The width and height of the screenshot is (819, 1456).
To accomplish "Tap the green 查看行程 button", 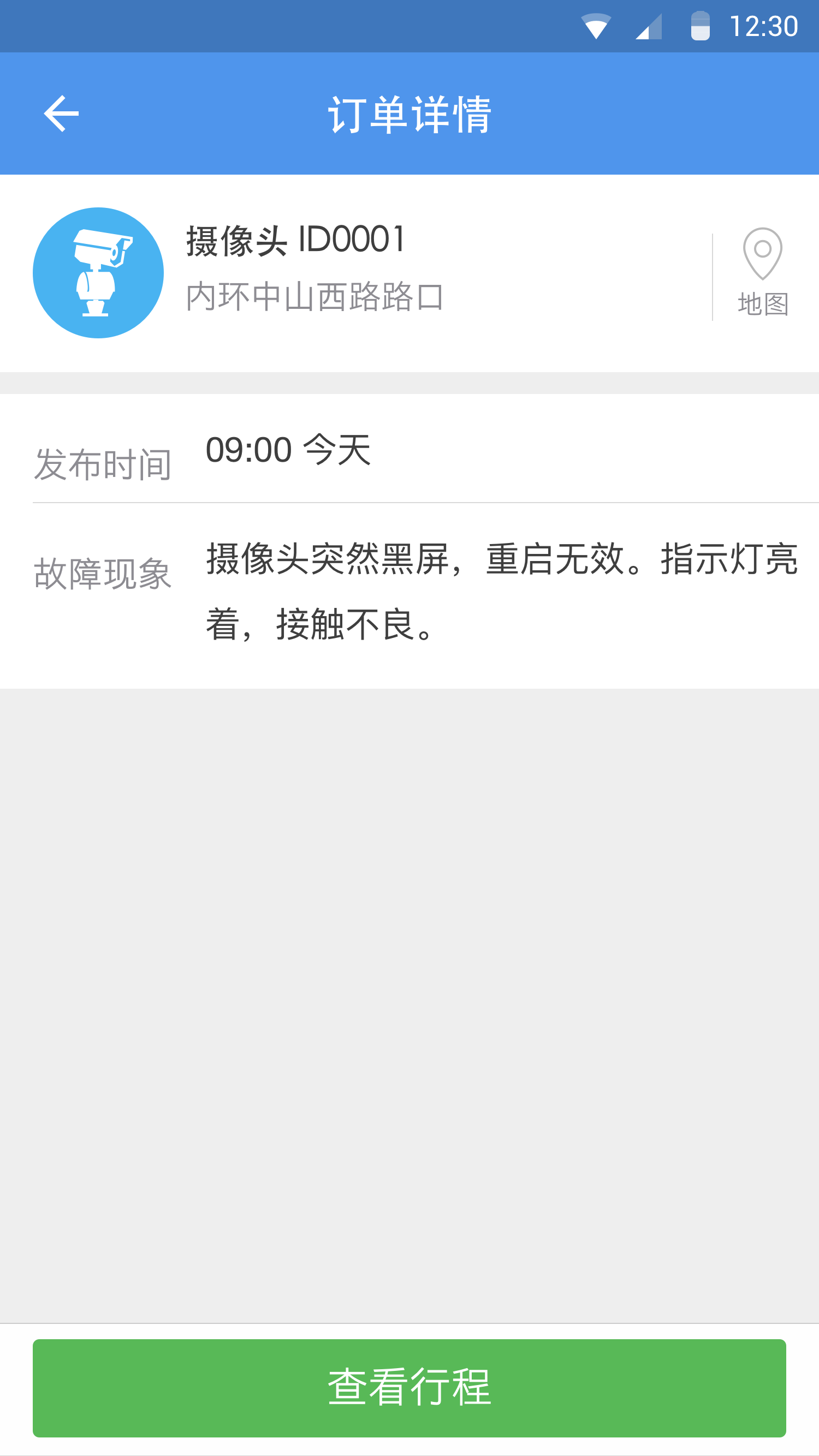I will click(410, 1388).
